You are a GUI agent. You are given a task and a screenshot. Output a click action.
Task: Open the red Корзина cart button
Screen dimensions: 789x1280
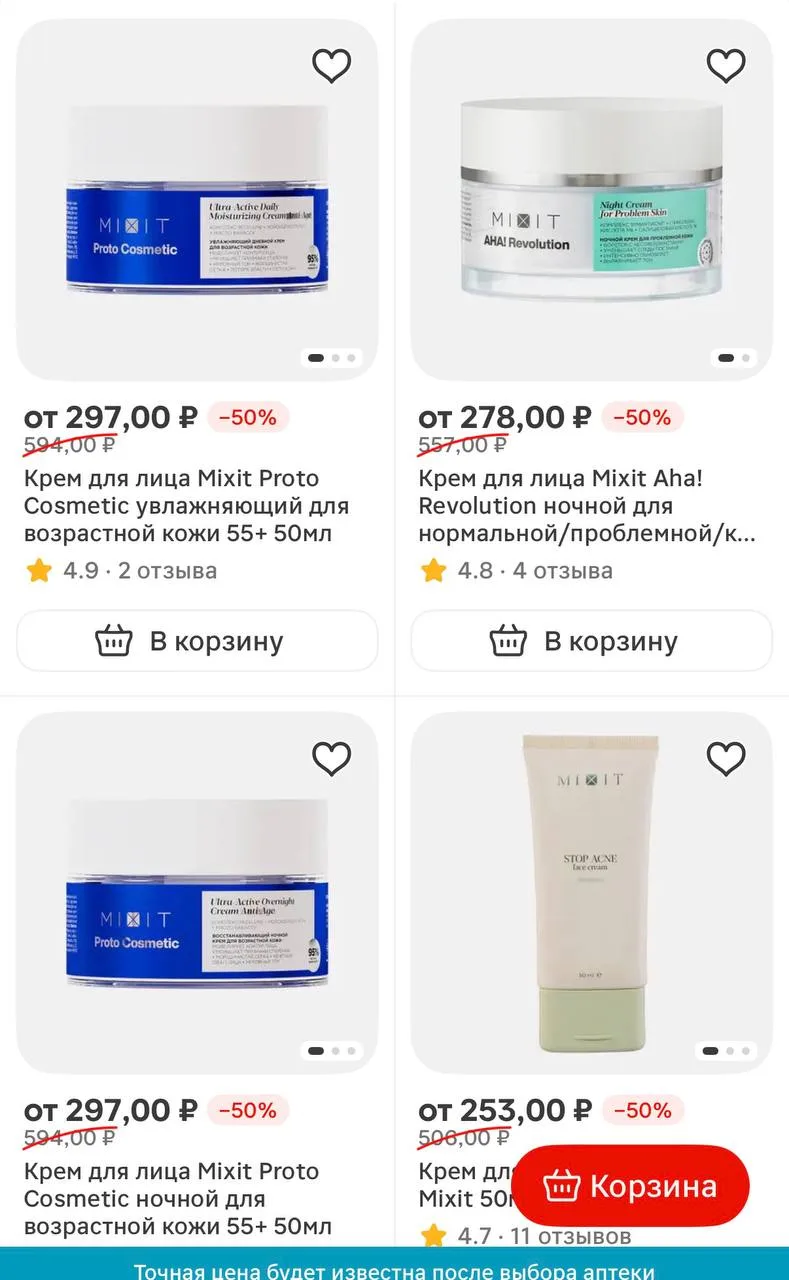tap(631, 1186)
